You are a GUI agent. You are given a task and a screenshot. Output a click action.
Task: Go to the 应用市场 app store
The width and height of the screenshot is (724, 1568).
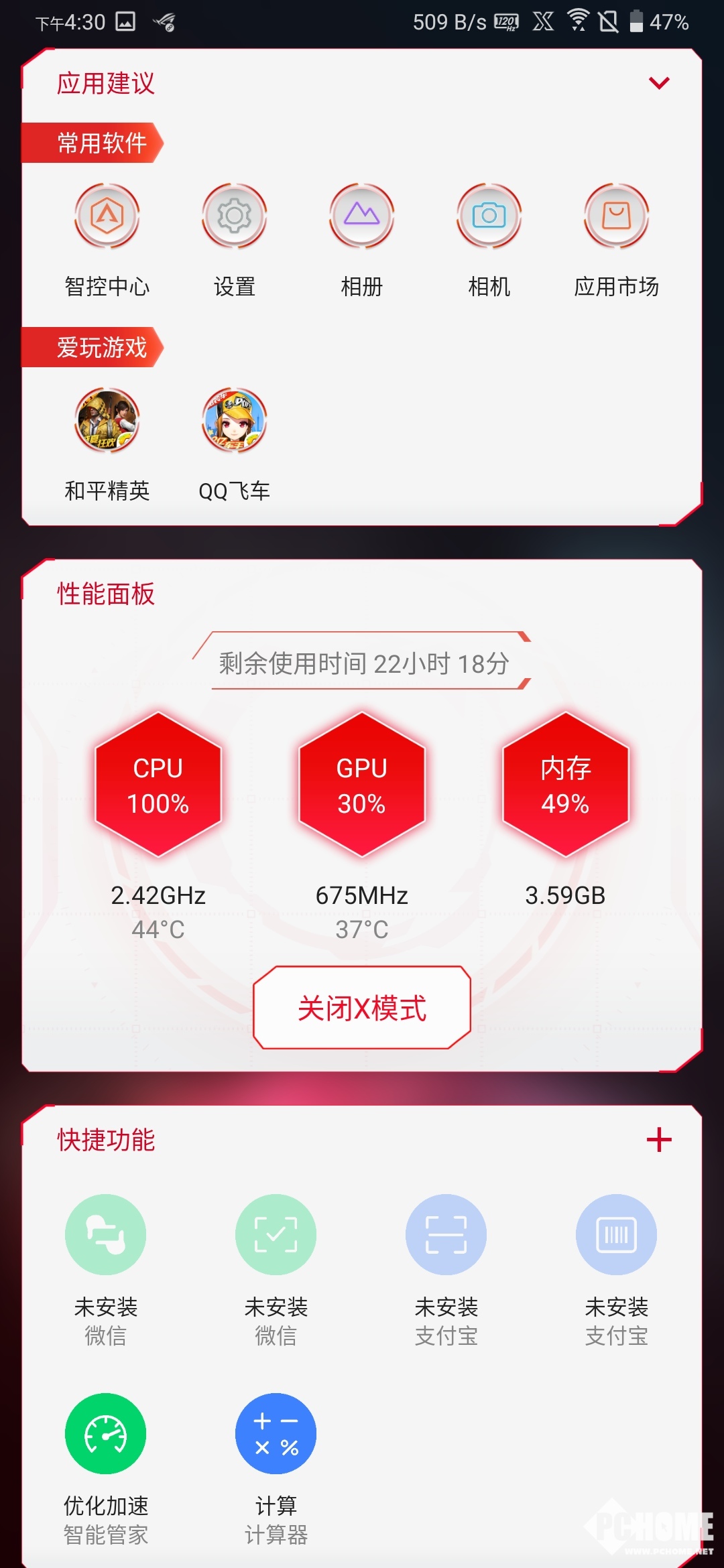616,216
